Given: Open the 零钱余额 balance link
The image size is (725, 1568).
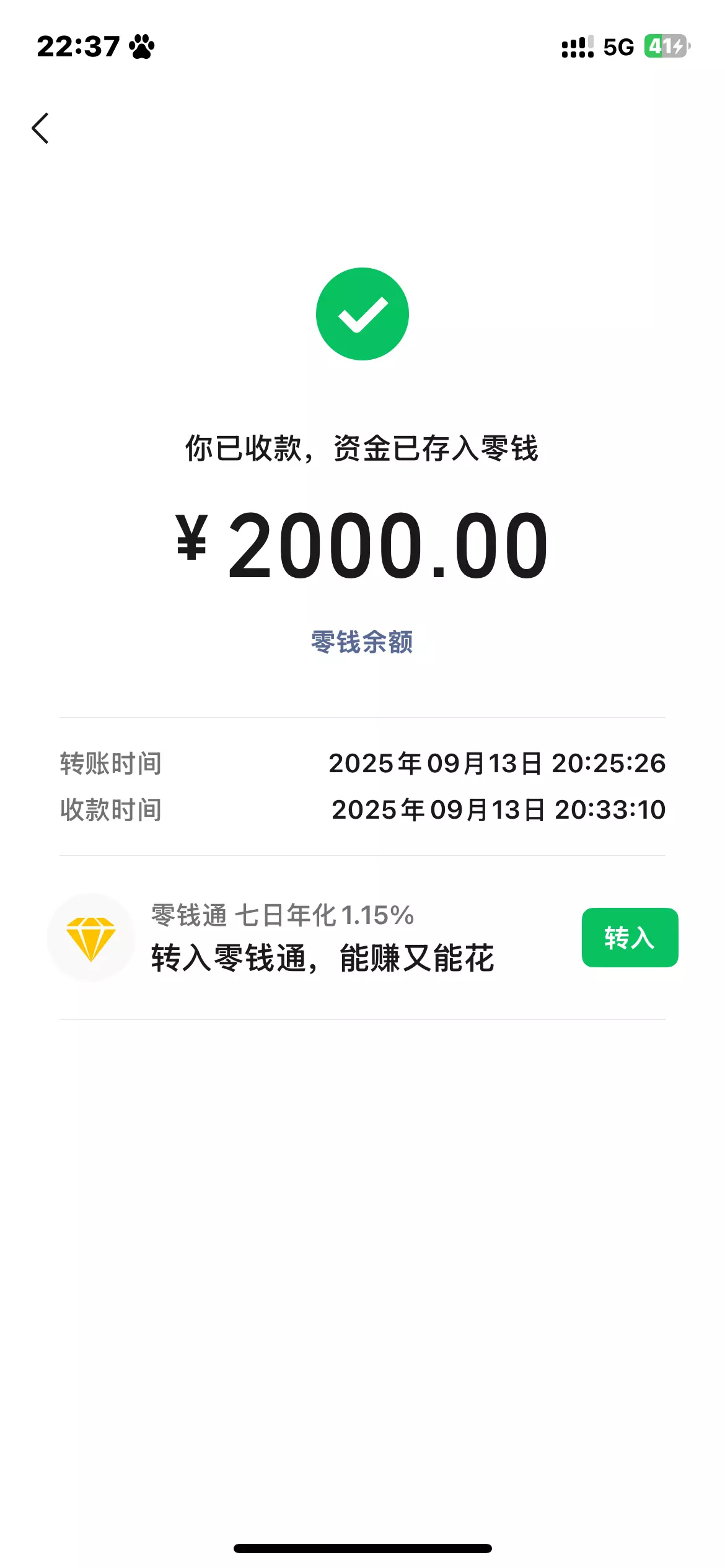Looking at the screenshot, I should [362, 642].
